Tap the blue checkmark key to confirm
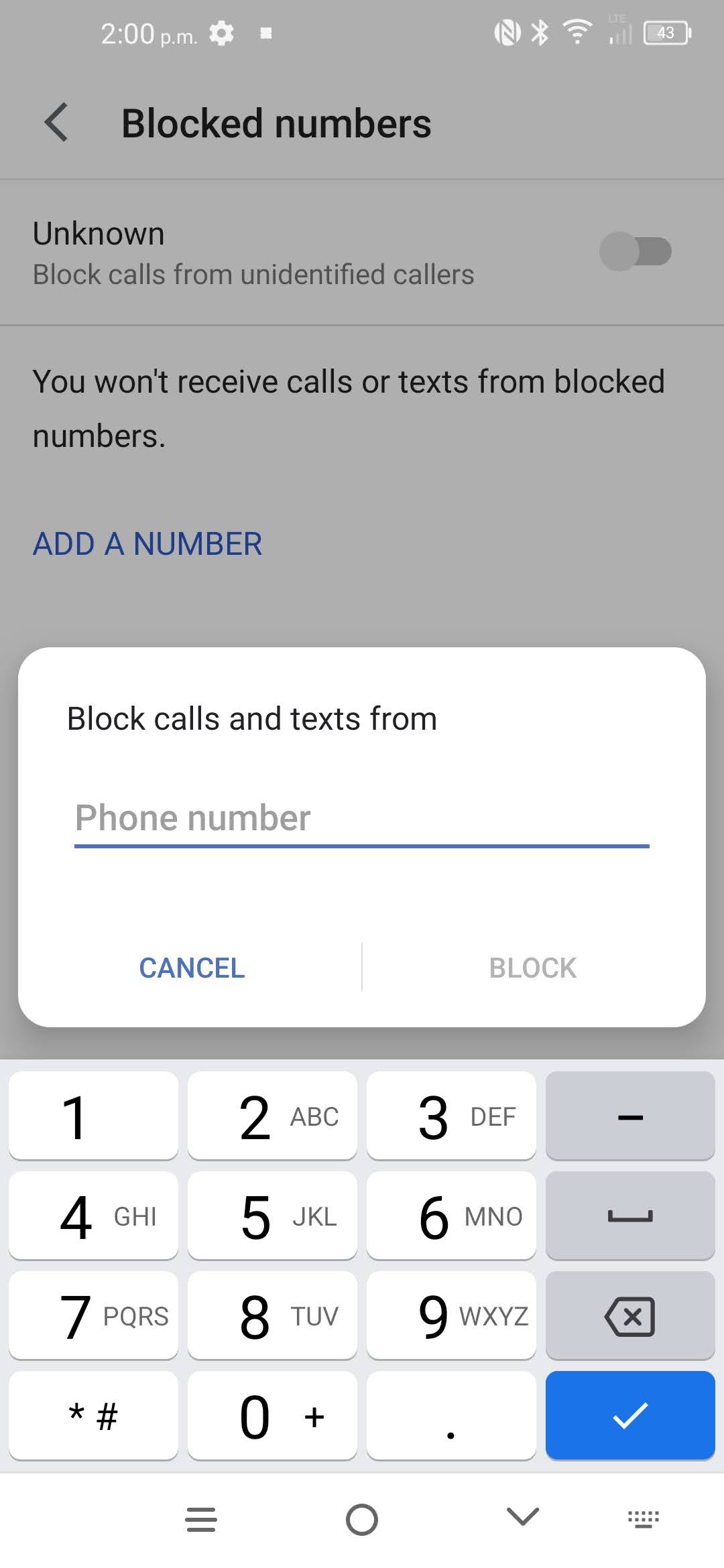 click(x=630, y=1416)
